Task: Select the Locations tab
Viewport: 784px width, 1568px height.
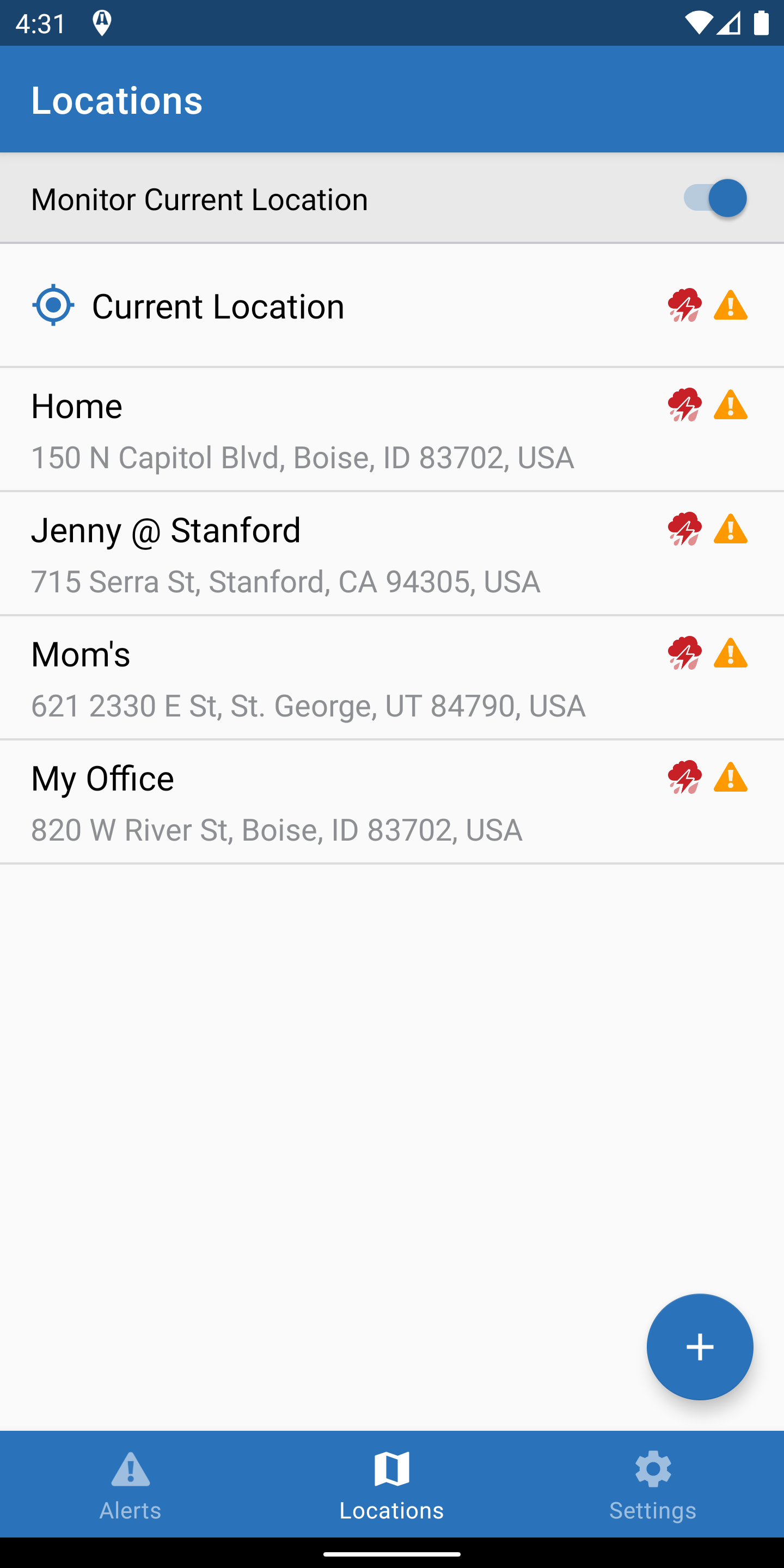Action: click(x=391, y=1484)
